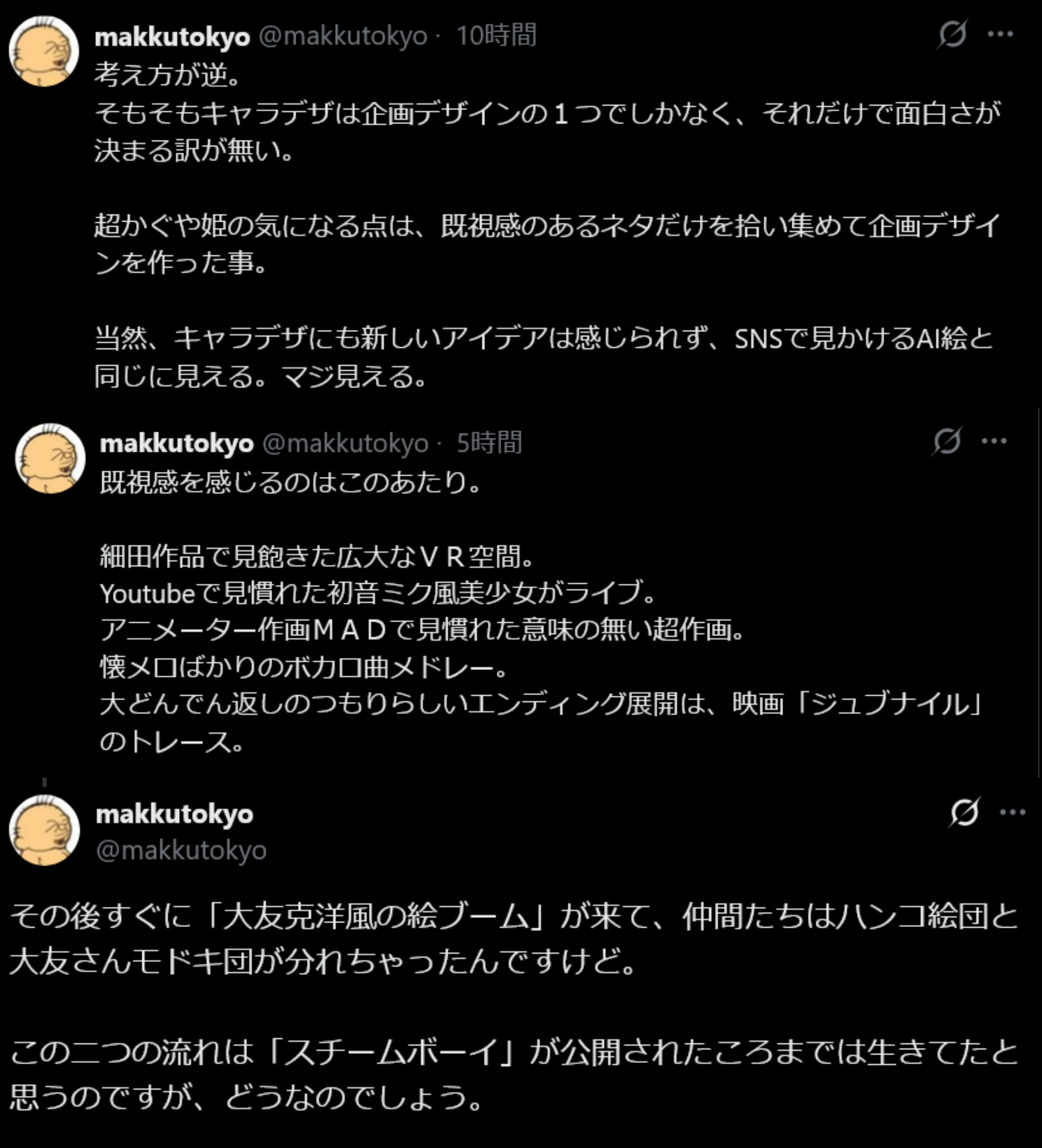
Task: Open makkutokyo's avatar on the 5時間 post
Action: pyautogui.click(x=50, y=459)
